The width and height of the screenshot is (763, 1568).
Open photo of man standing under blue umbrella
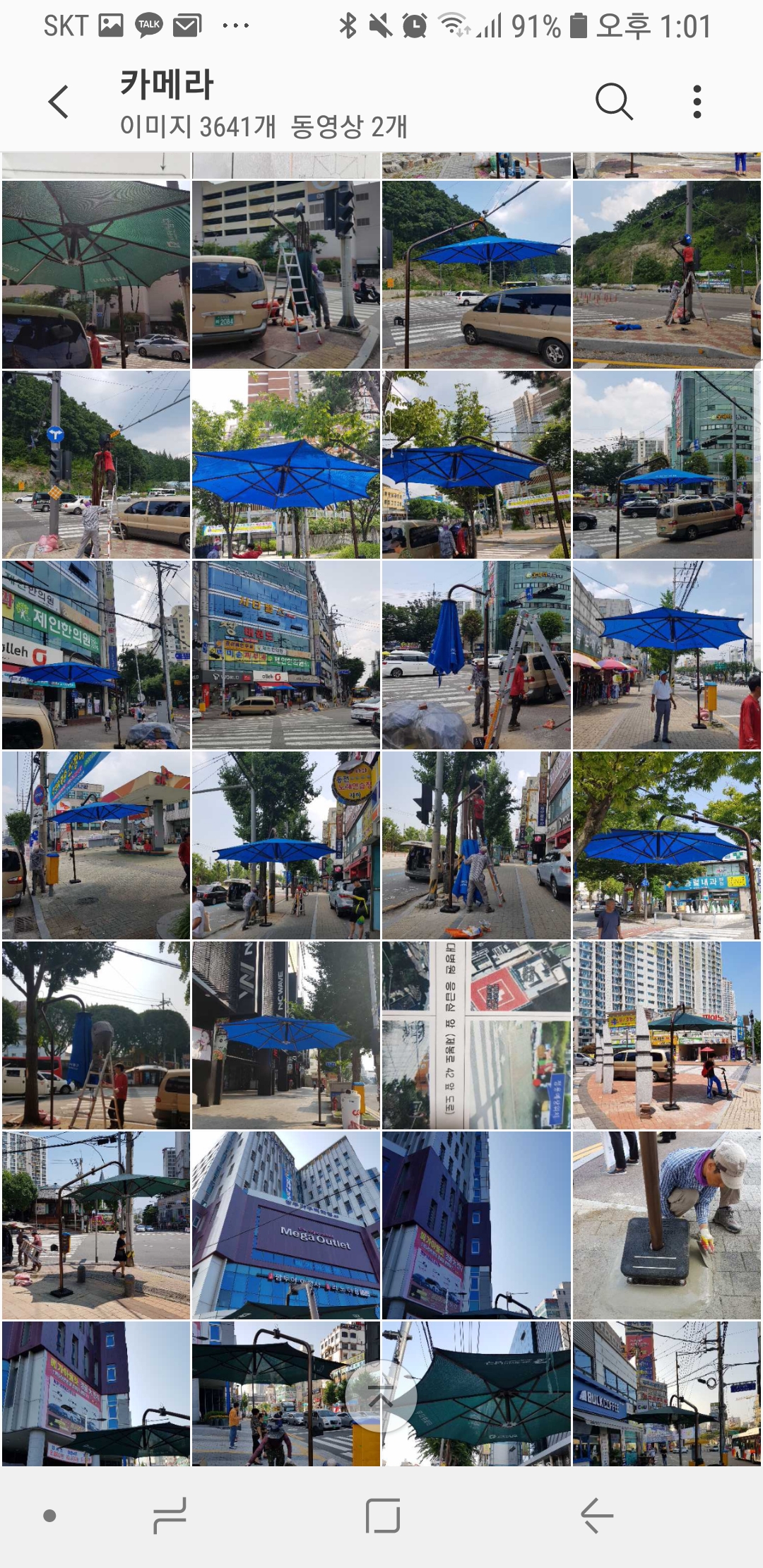click(667, 655)
